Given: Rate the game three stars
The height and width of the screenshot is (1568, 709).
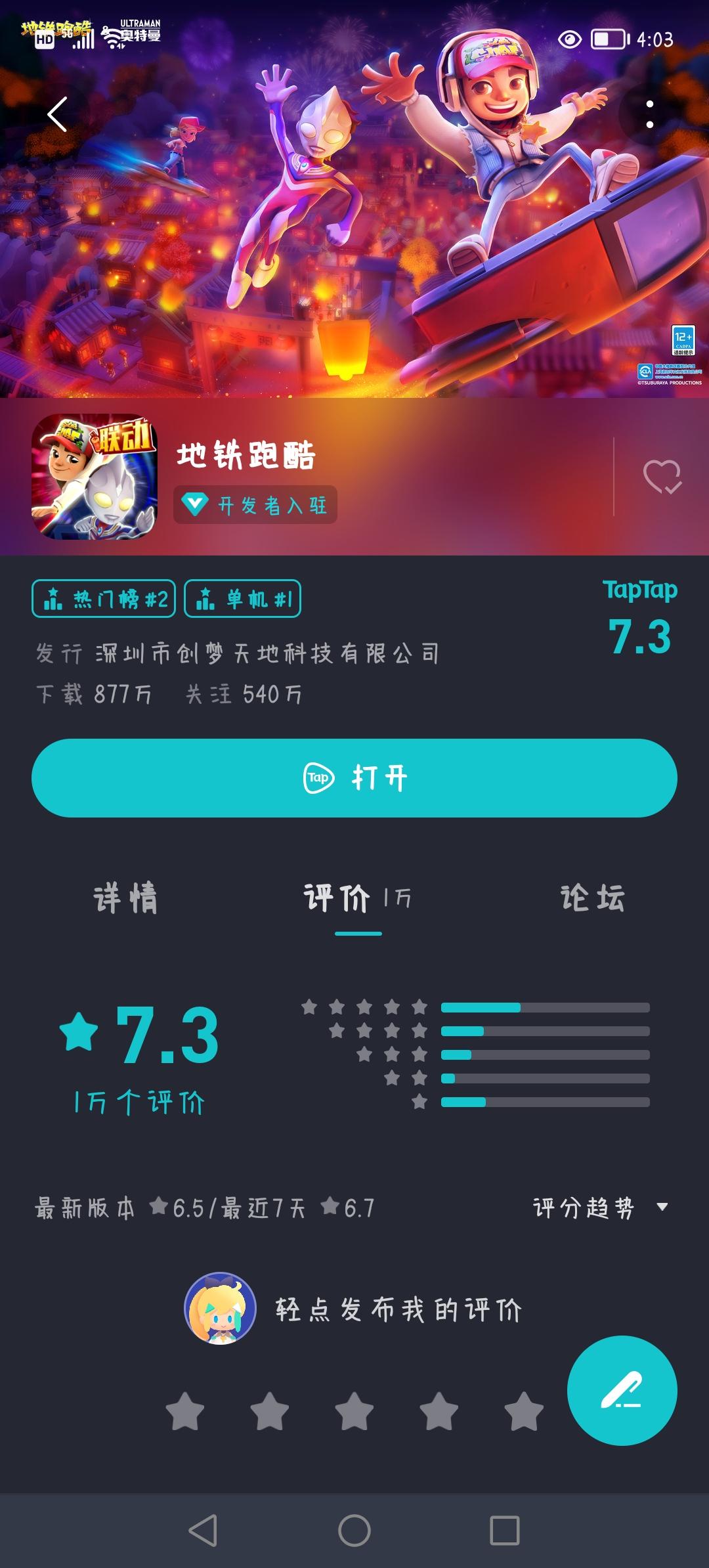Looking at the screenshot, I should click(354, 1410).
